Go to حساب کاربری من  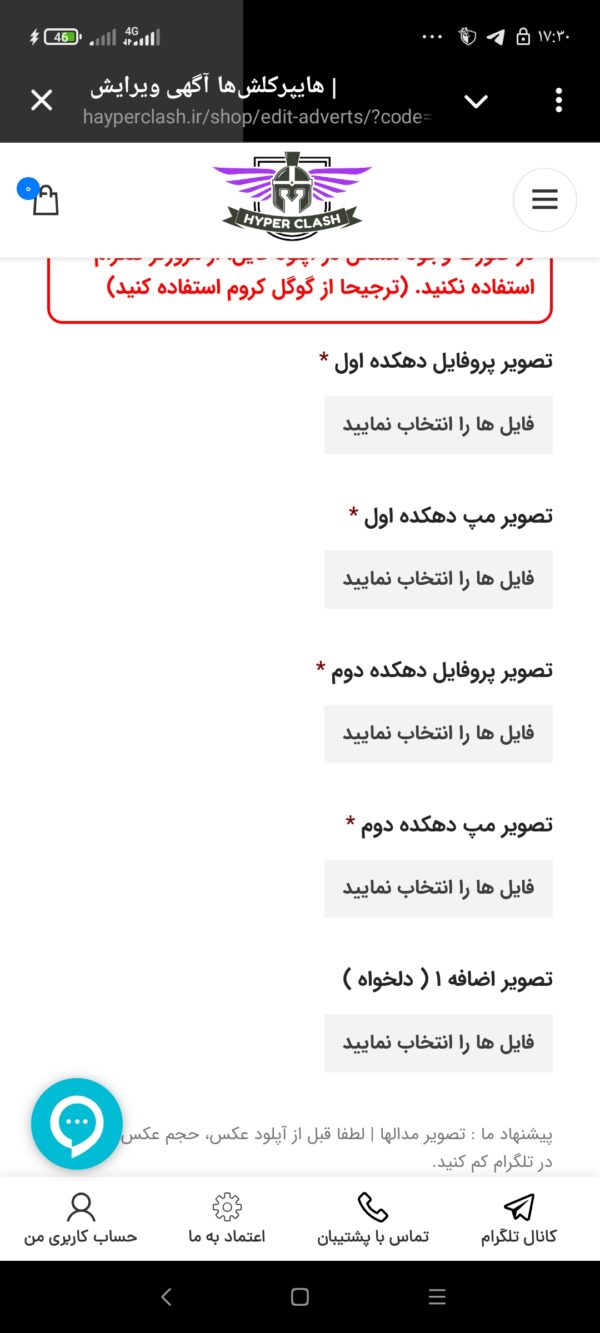point(81,1218)
